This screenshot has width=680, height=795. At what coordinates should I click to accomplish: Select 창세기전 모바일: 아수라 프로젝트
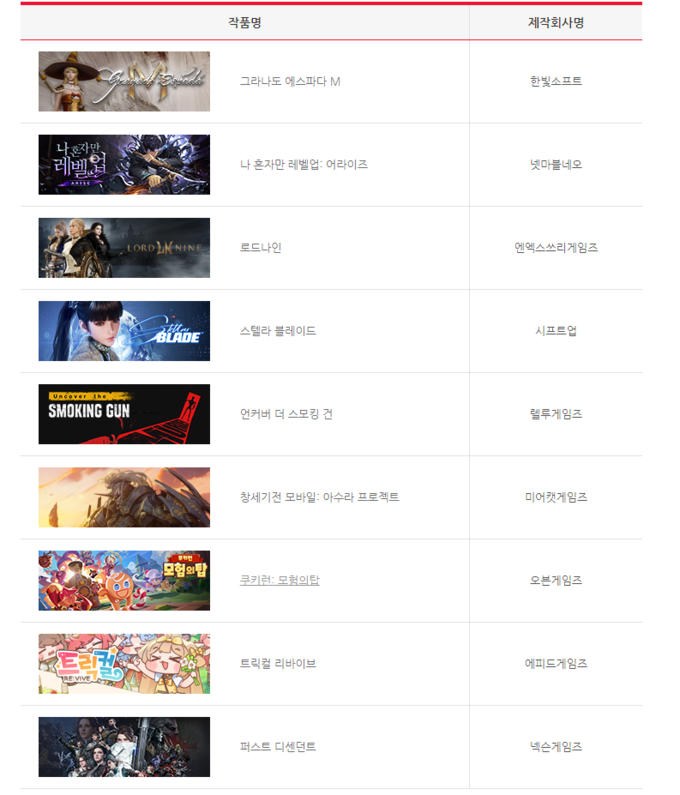tap(319, 497)
